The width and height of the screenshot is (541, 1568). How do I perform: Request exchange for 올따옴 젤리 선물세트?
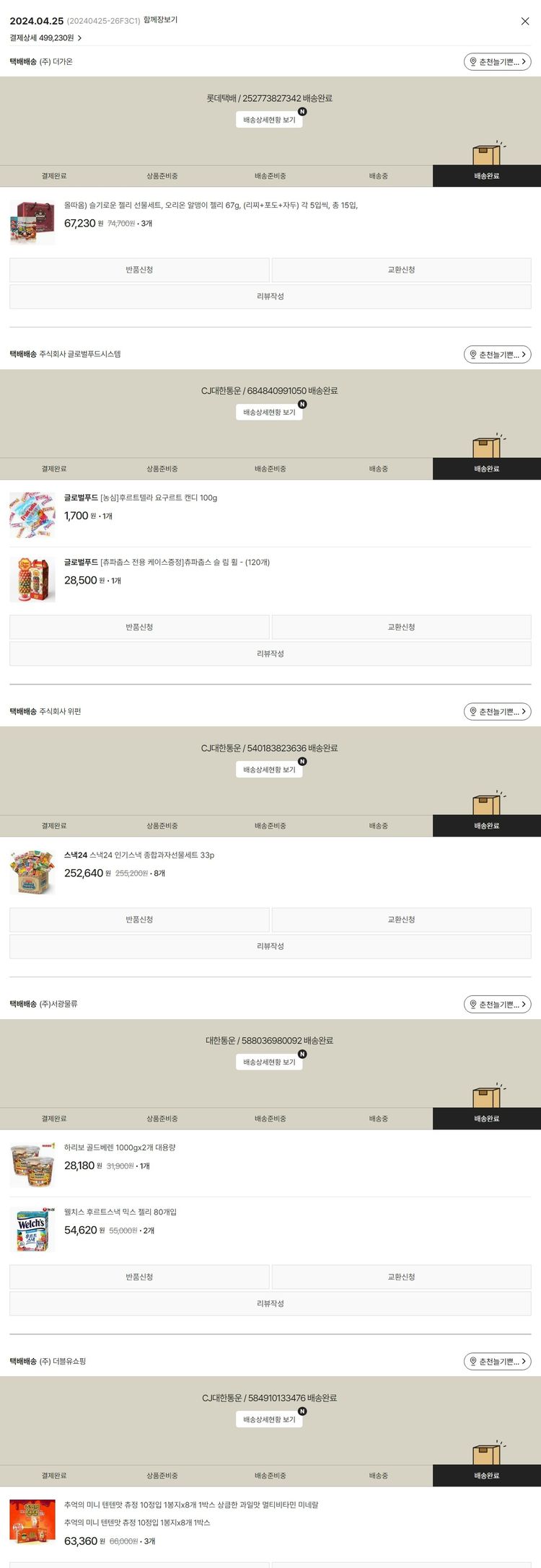click(401, 270)
